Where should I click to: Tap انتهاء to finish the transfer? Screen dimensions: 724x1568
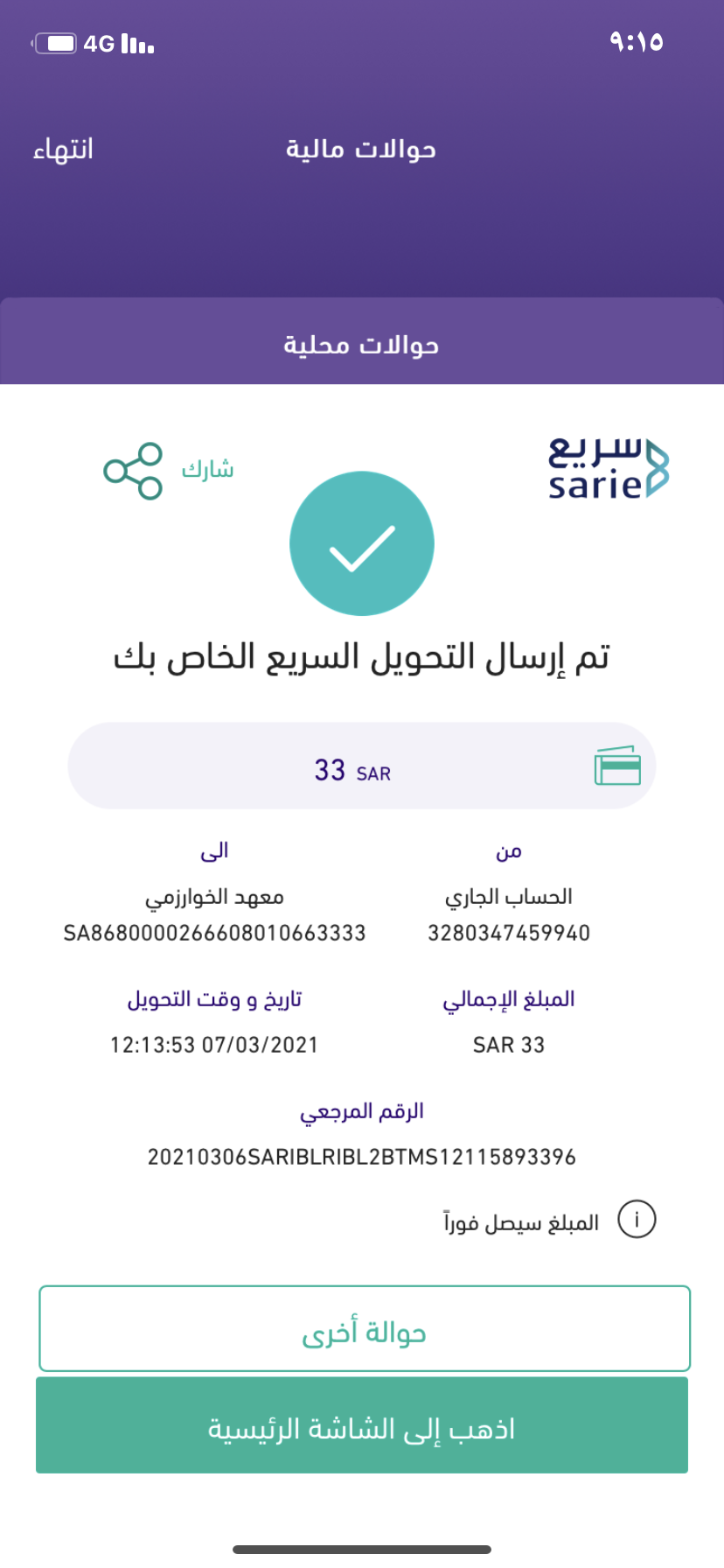tap(63, 150)
